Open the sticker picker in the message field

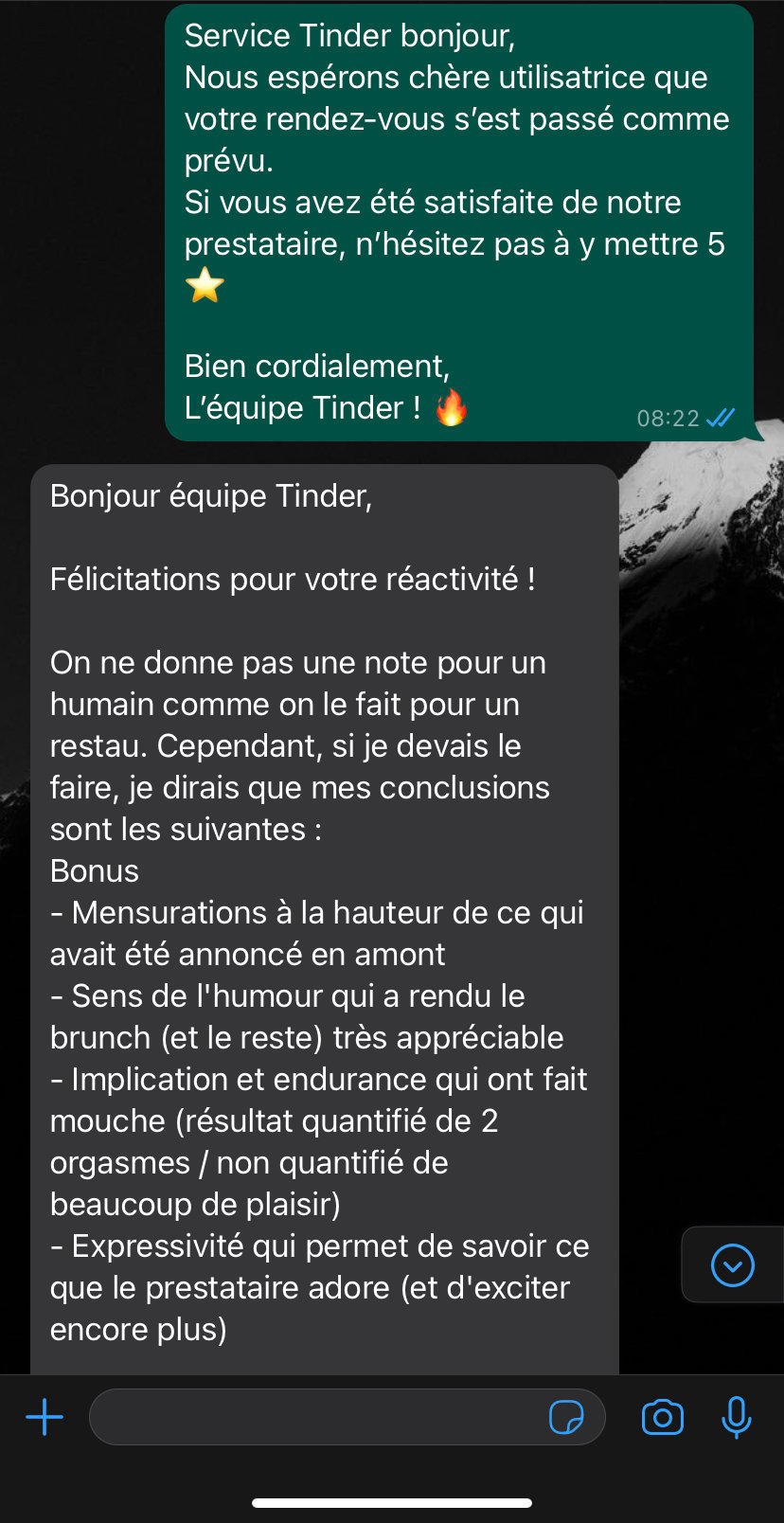[566, 1418]
